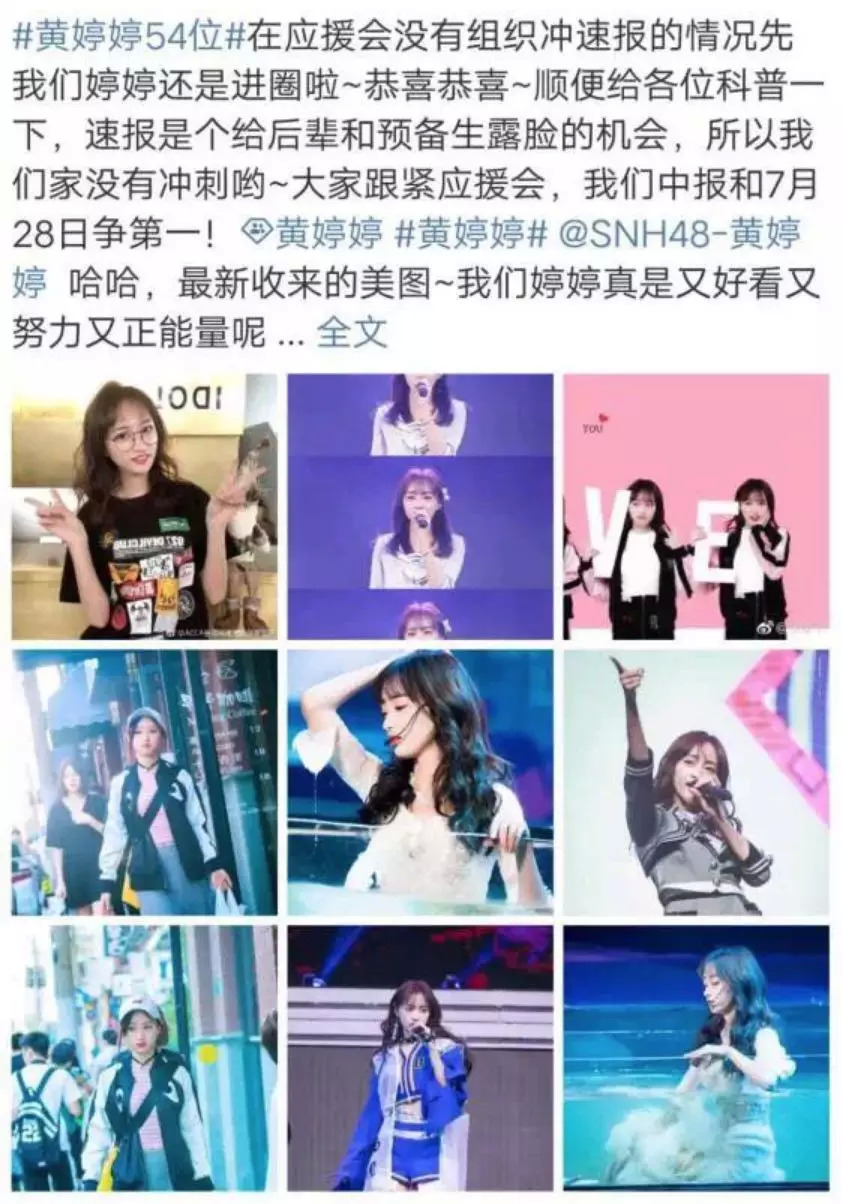Expand the post with 全文

[x=352, y=332]
